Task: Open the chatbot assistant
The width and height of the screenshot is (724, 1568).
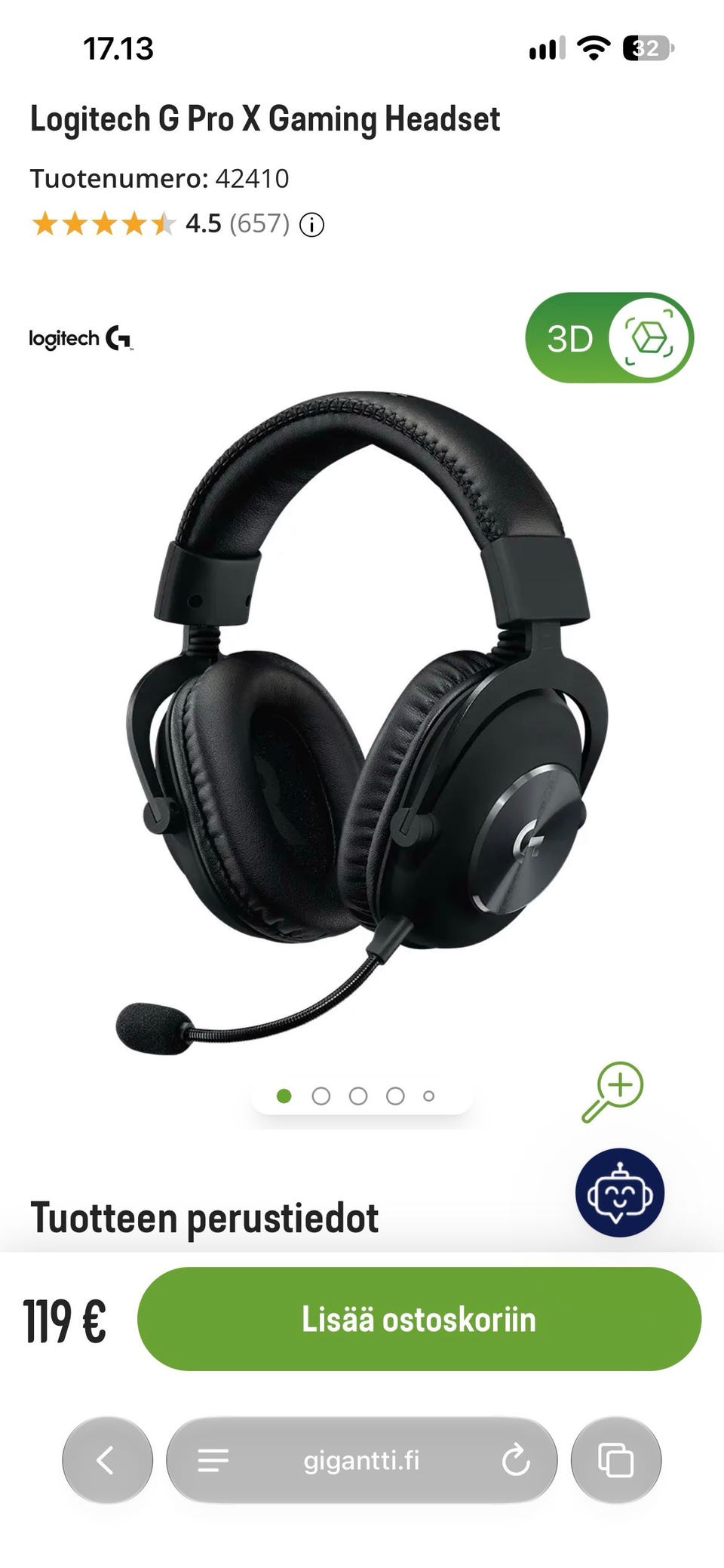Action: (620, 1192)
